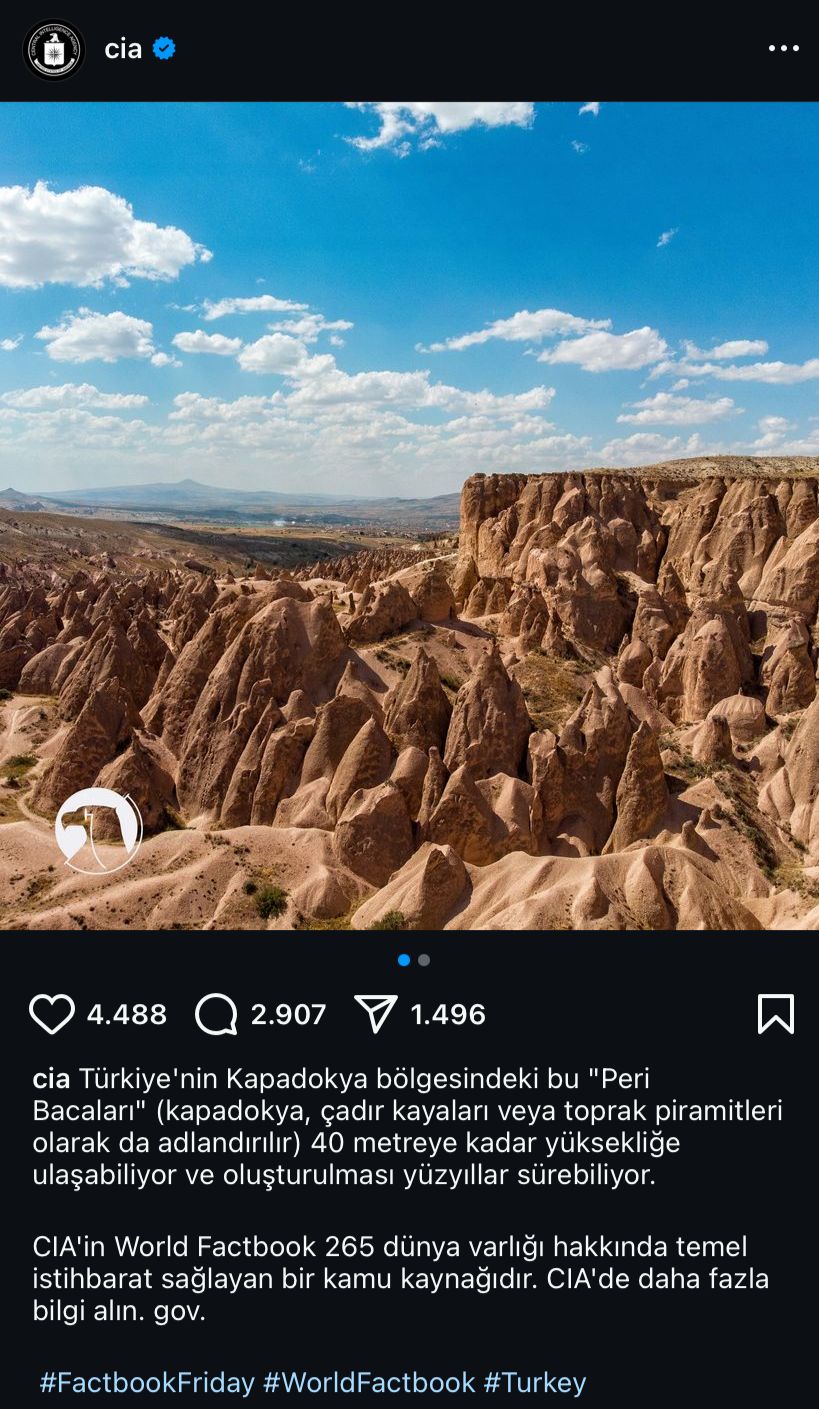Open the #WorldFactbook hashtag
The image size is (819, 1409).
pos(369,1383)
